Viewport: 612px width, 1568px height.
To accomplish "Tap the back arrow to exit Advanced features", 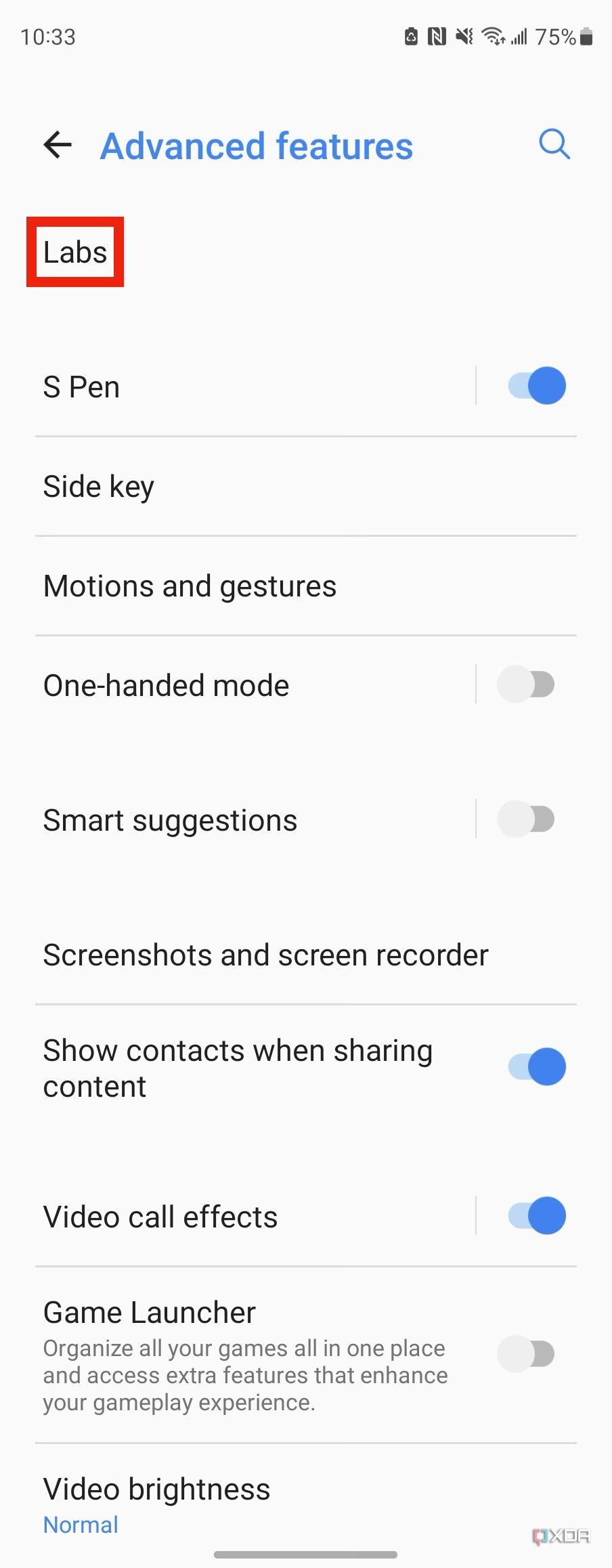I will tap(57, 145).
